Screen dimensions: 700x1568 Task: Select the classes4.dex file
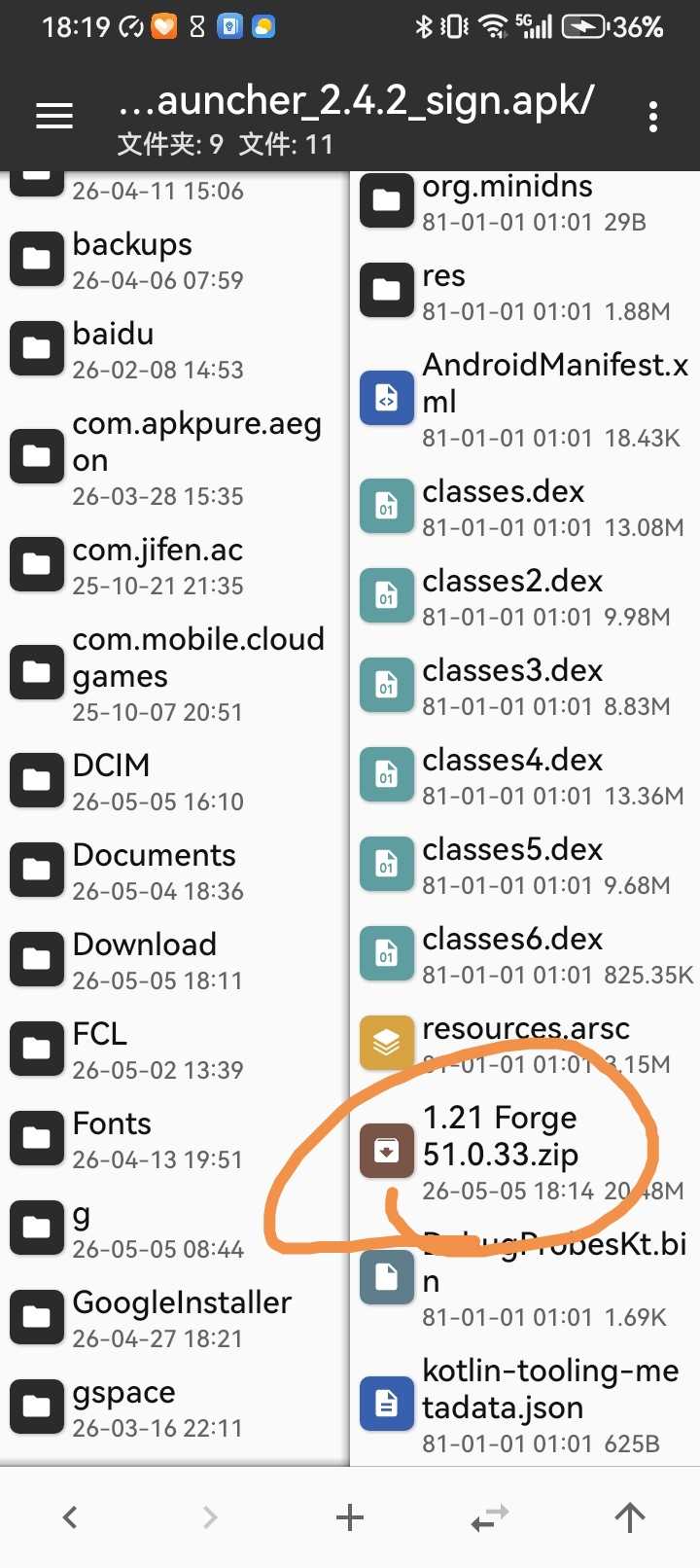point(525,776)
